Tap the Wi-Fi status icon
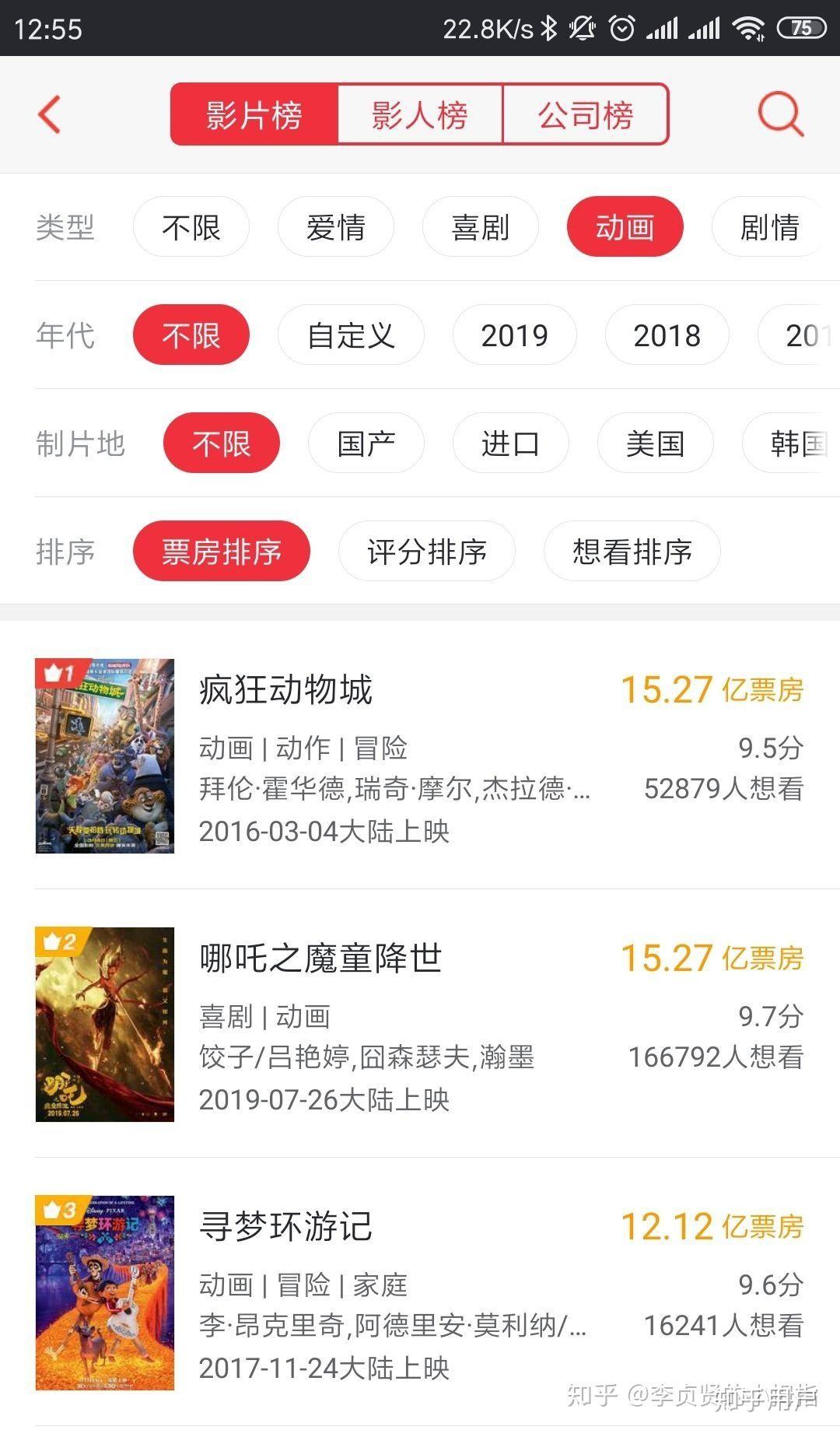Screen dimensions: 840x1430 tap(749, 27)
